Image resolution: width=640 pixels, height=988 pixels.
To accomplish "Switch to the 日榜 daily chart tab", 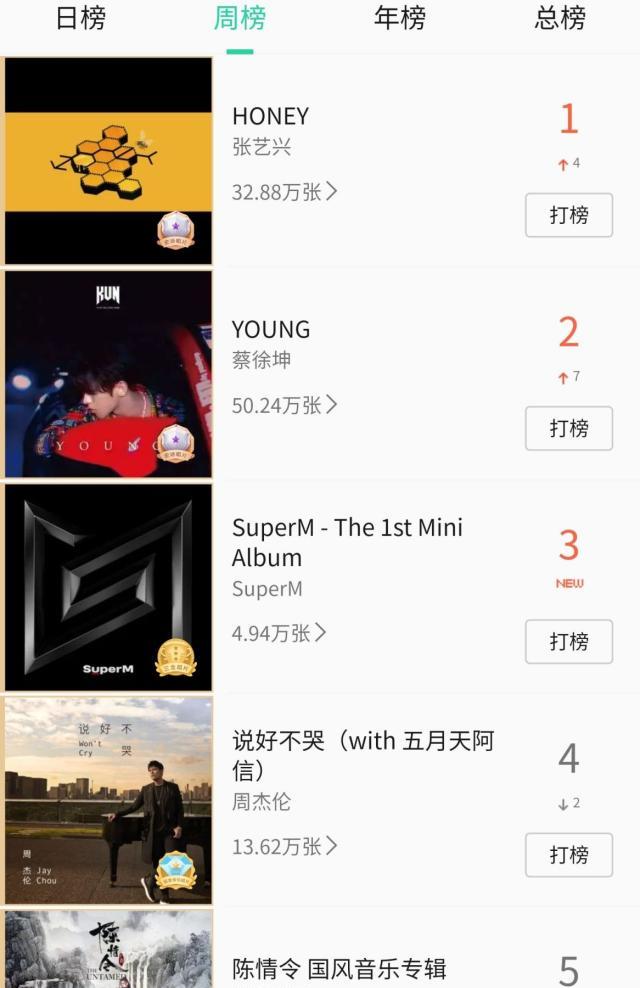I will (80, 18).
